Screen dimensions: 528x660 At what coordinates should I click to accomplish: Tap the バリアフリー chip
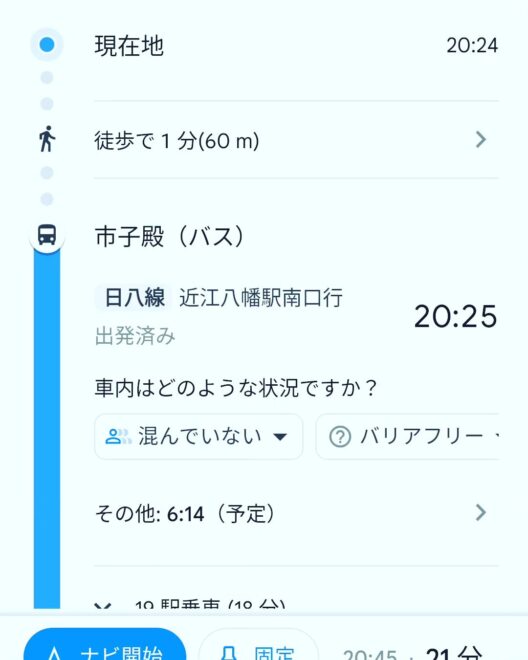click(408, 436)
